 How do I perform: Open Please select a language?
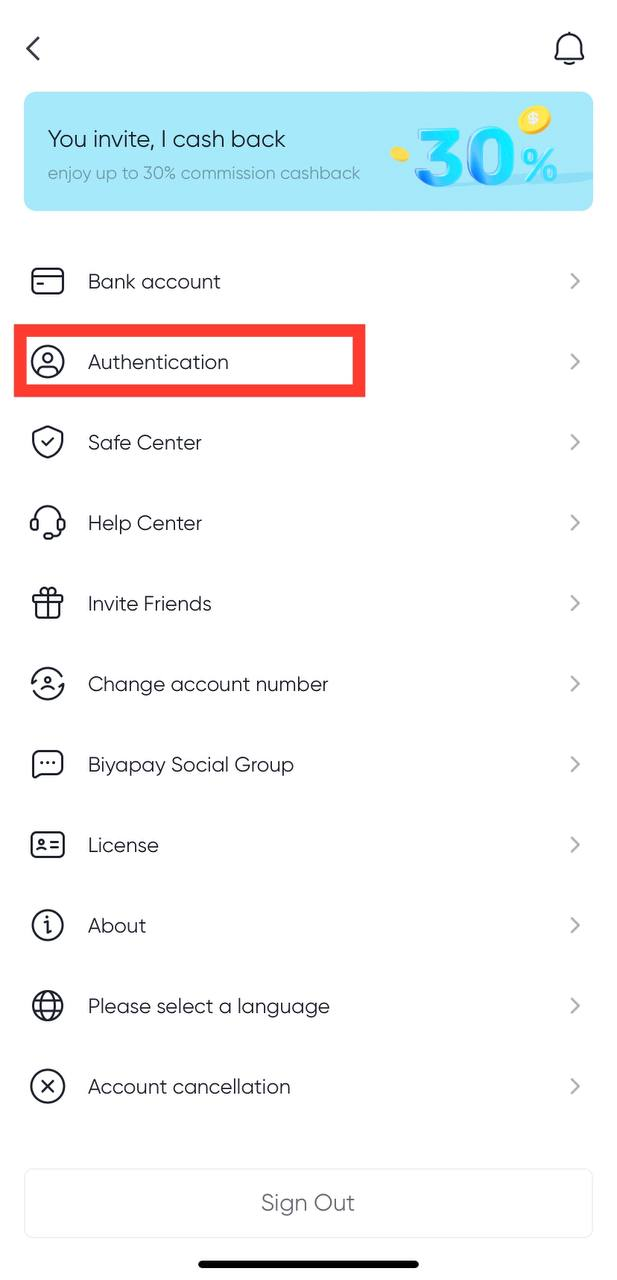tap(308, 1007)
